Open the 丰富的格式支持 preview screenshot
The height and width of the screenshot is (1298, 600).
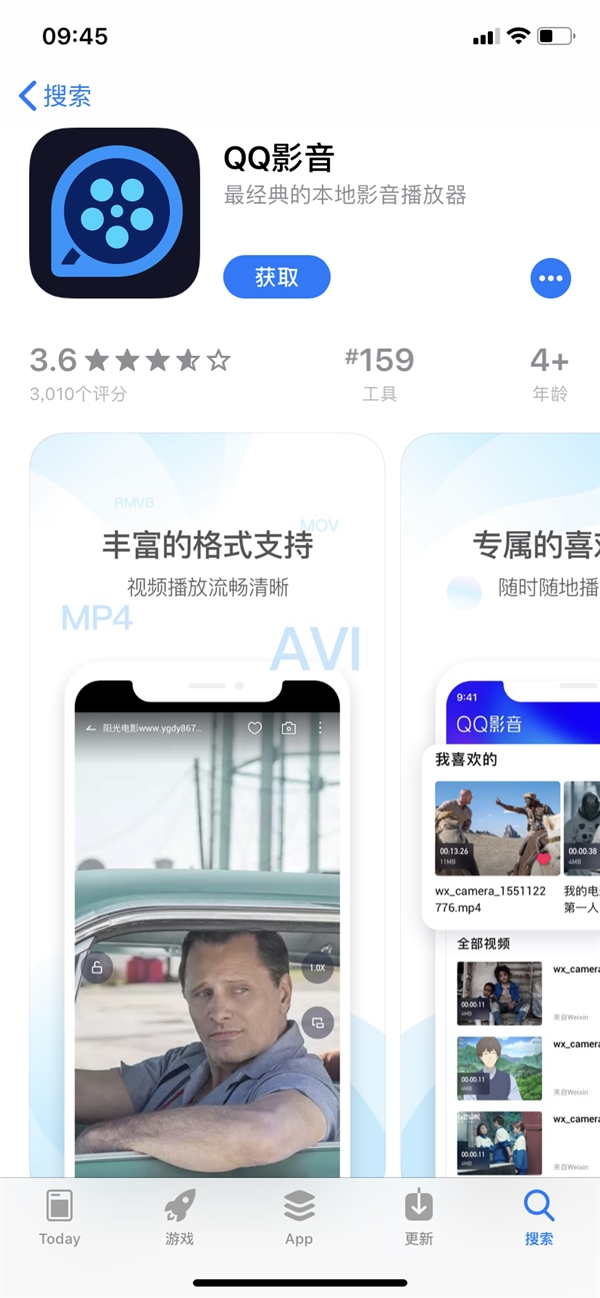coord(208,800)
